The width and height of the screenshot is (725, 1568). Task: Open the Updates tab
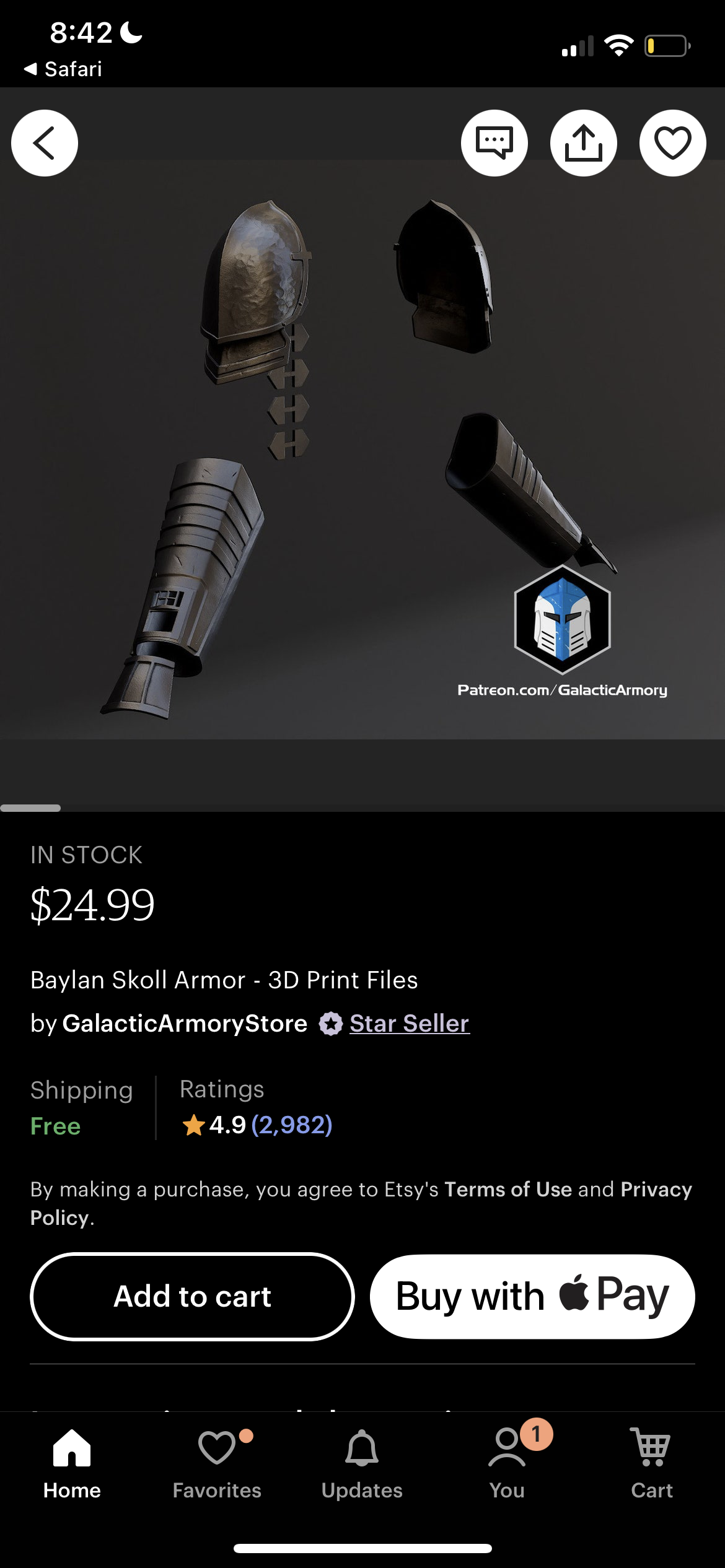(362, 1464)
